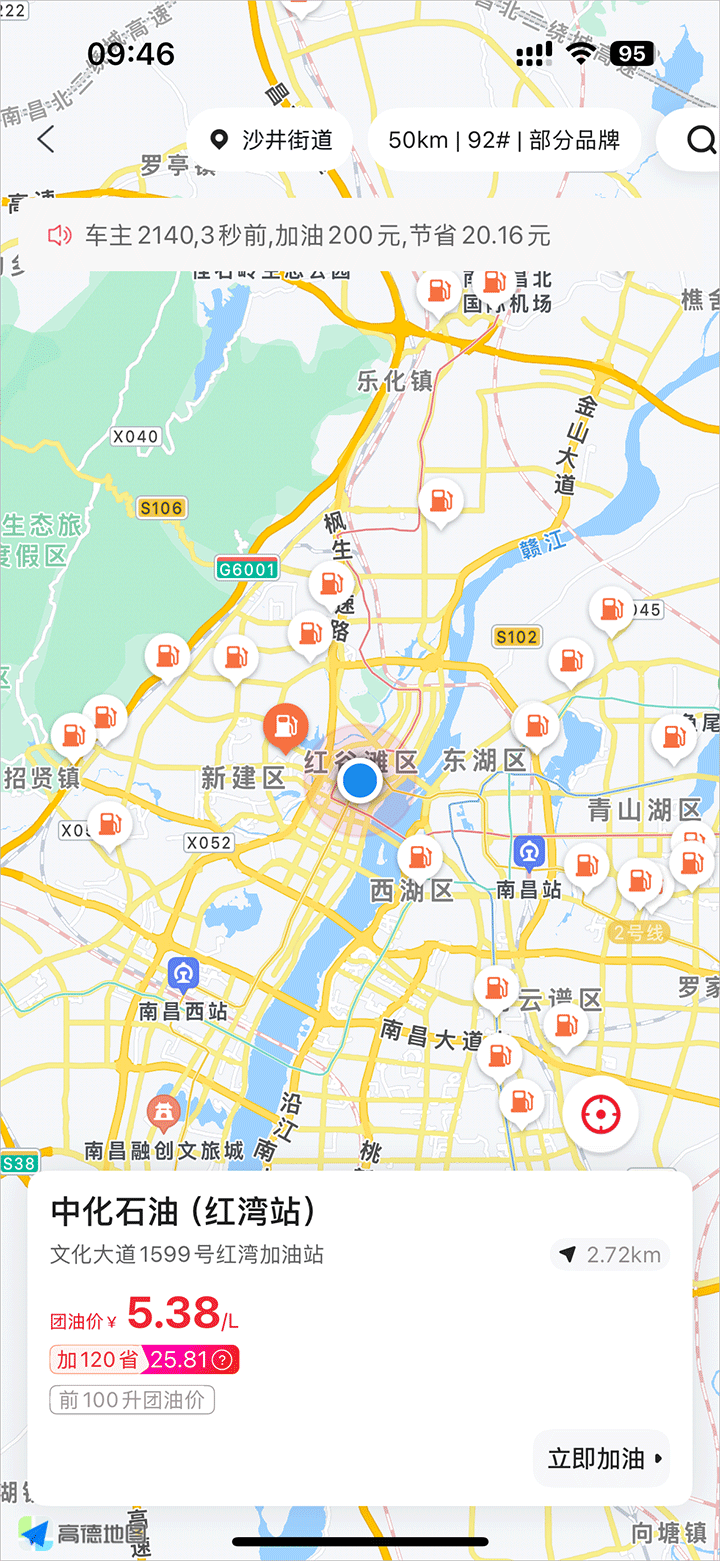This screenshot has width=720, height=1561.
Task: Tap the fuel-saving announcement banner for 车主2140
Action: (x=300, y=236)
